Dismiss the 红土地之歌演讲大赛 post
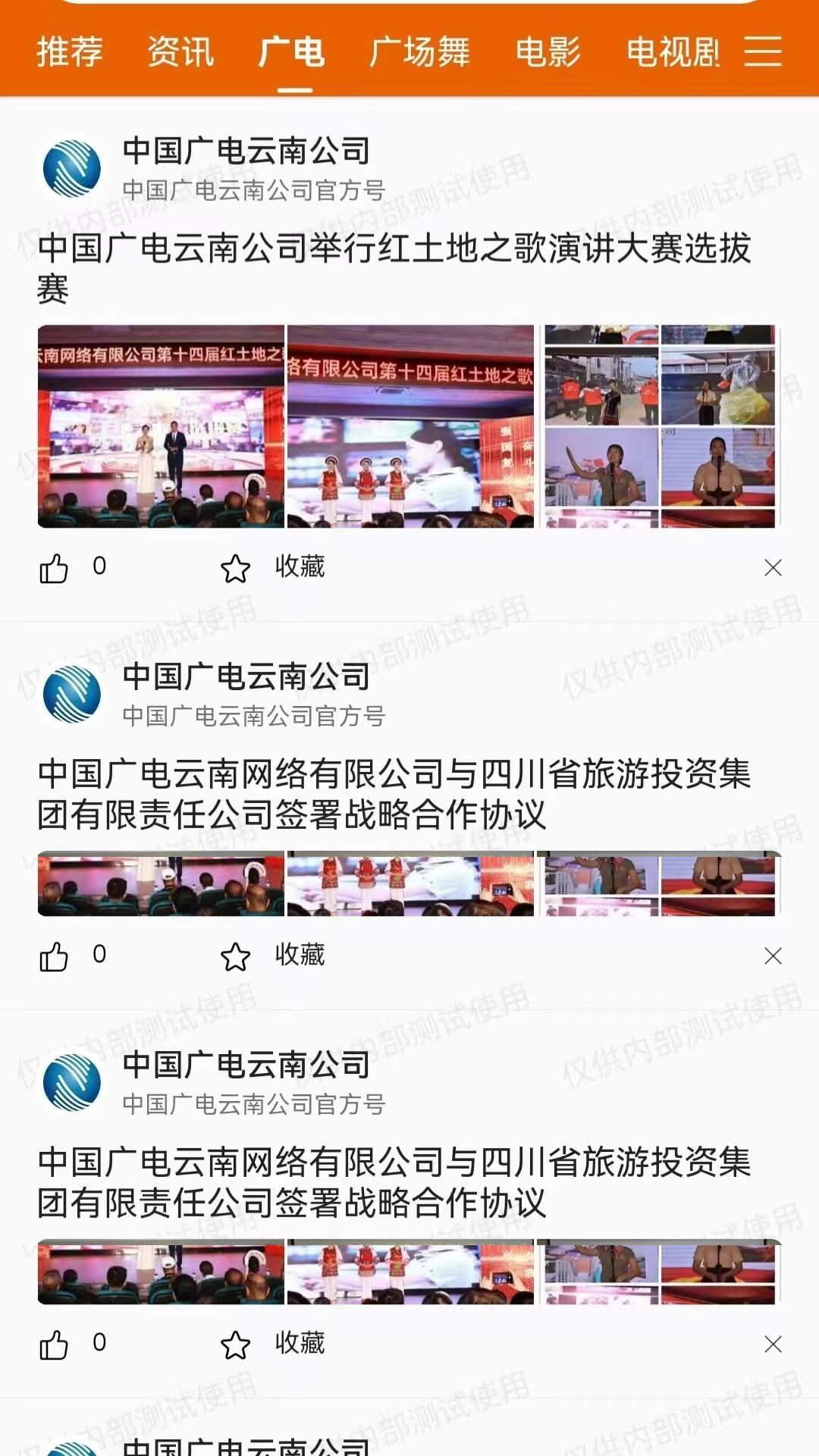819x1456 pixels. pos(773,568)
